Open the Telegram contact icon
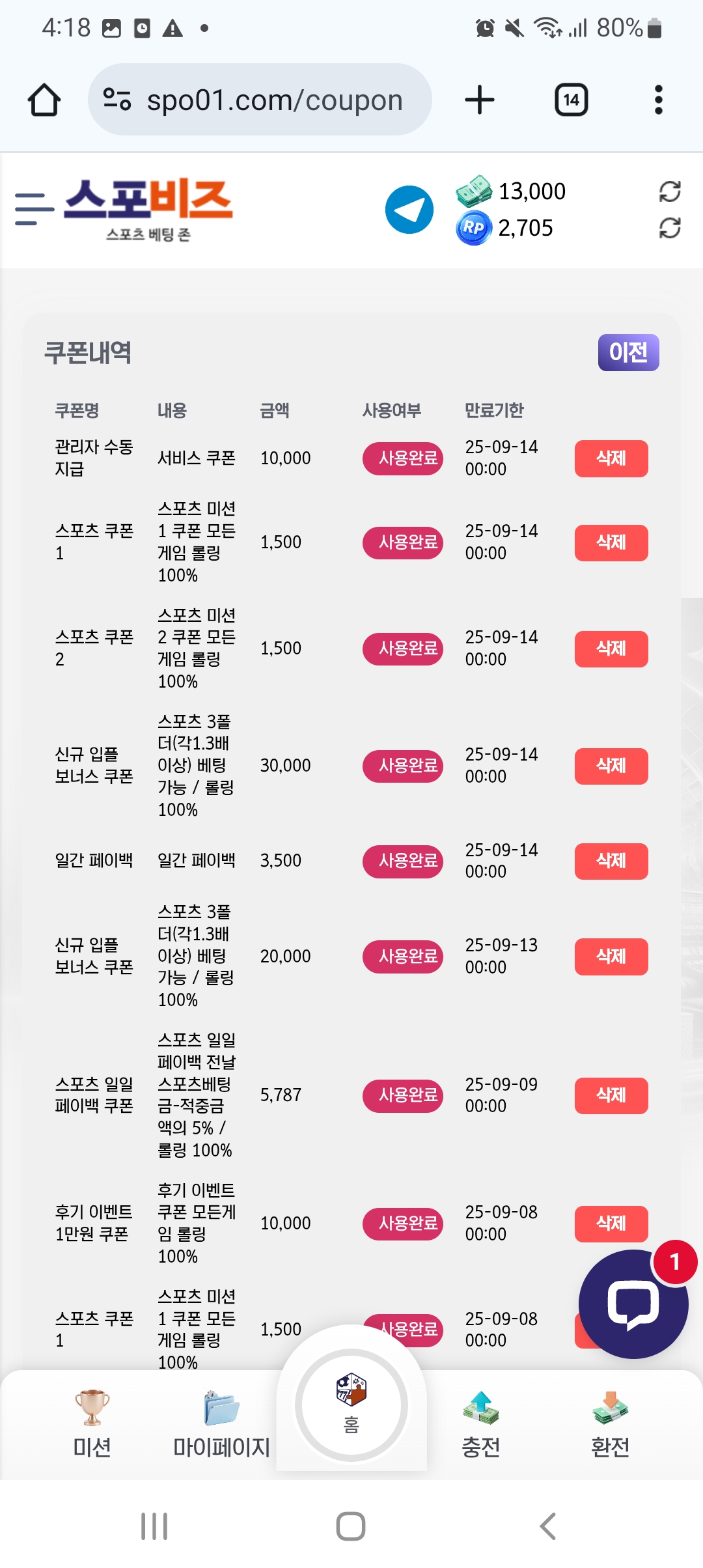This screenshot has width=703, height=1568. tap(409, 210)
